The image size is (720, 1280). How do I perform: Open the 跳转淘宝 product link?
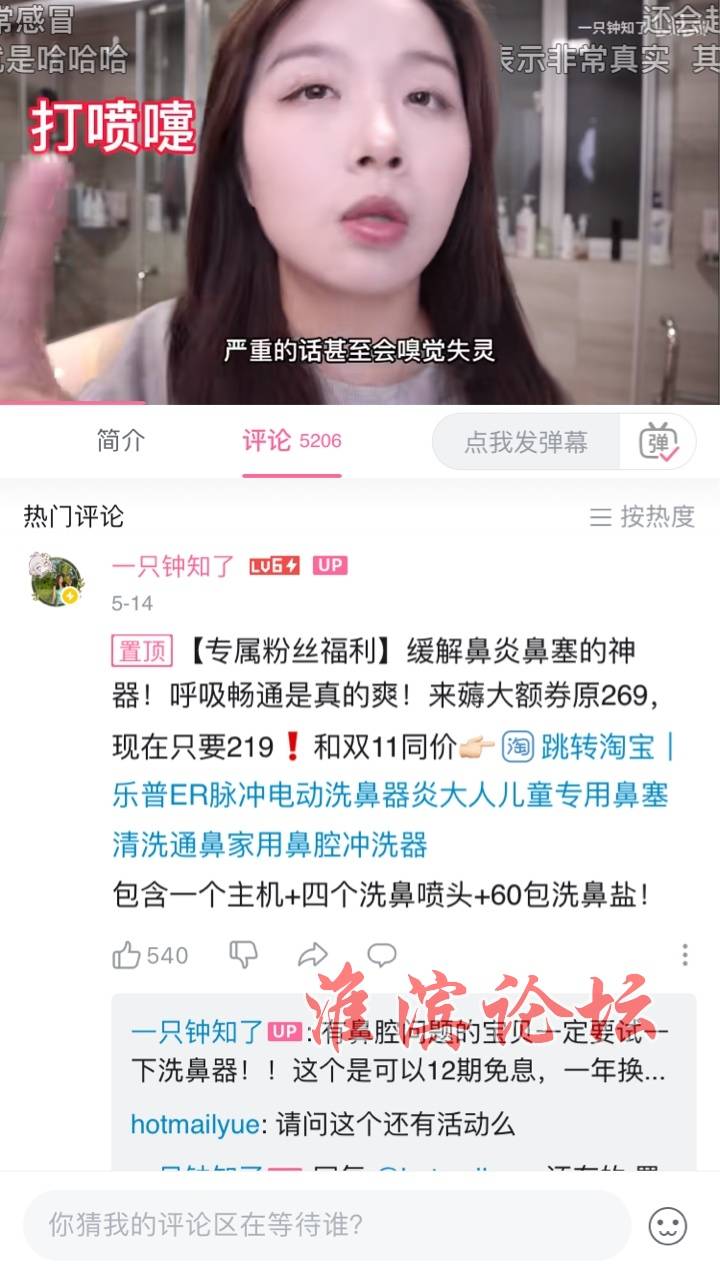pyautogui.click(x=590, y=746)
